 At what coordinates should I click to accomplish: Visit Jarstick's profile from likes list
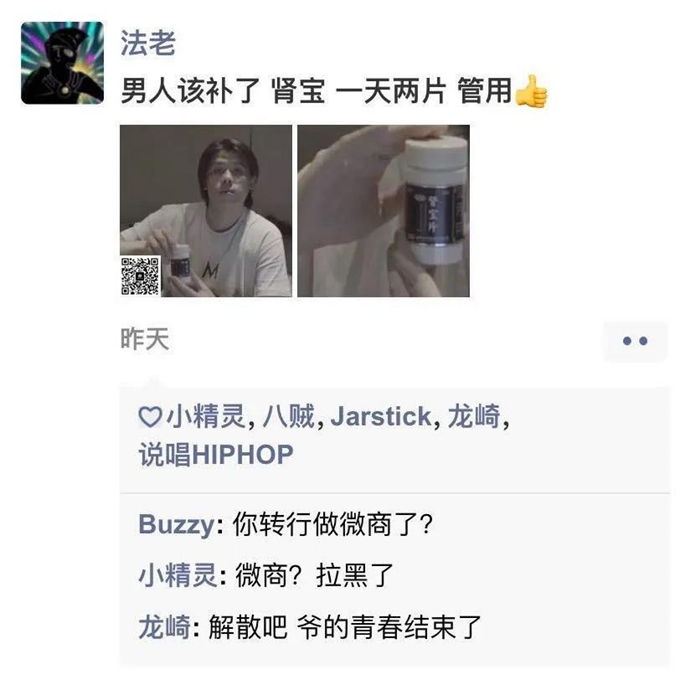click(380, 417)
